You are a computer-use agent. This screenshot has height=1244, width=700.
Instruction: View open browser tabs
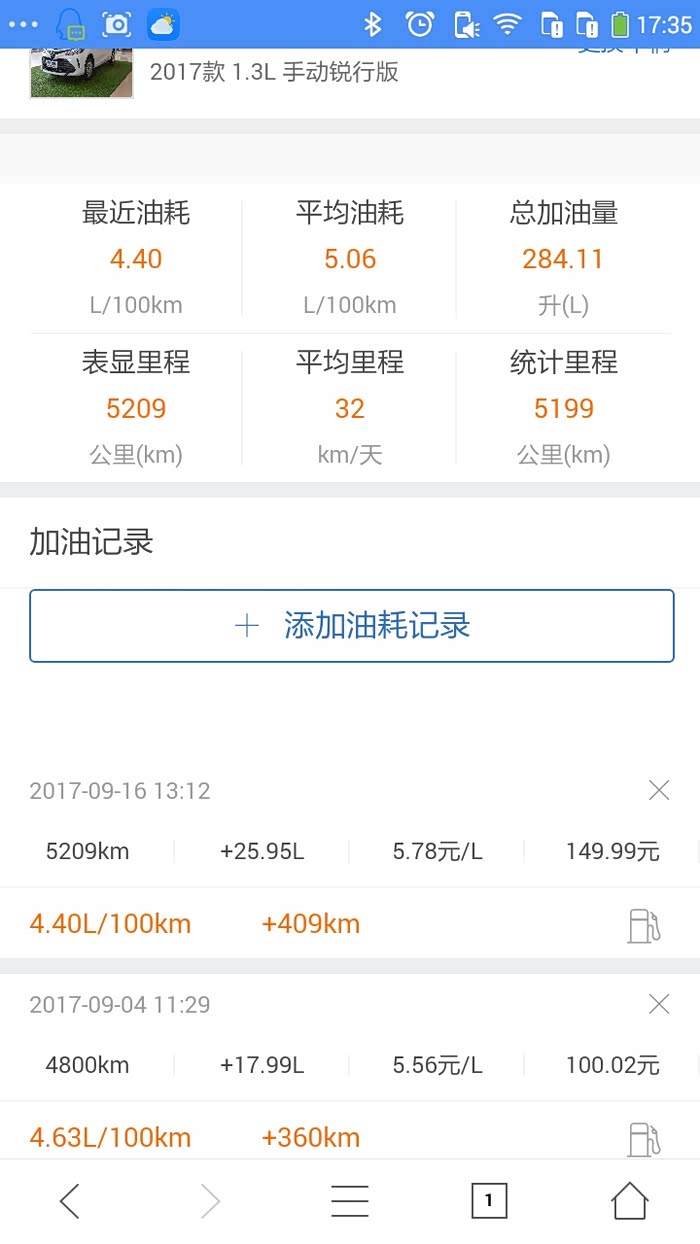[x=489, y=1201]
